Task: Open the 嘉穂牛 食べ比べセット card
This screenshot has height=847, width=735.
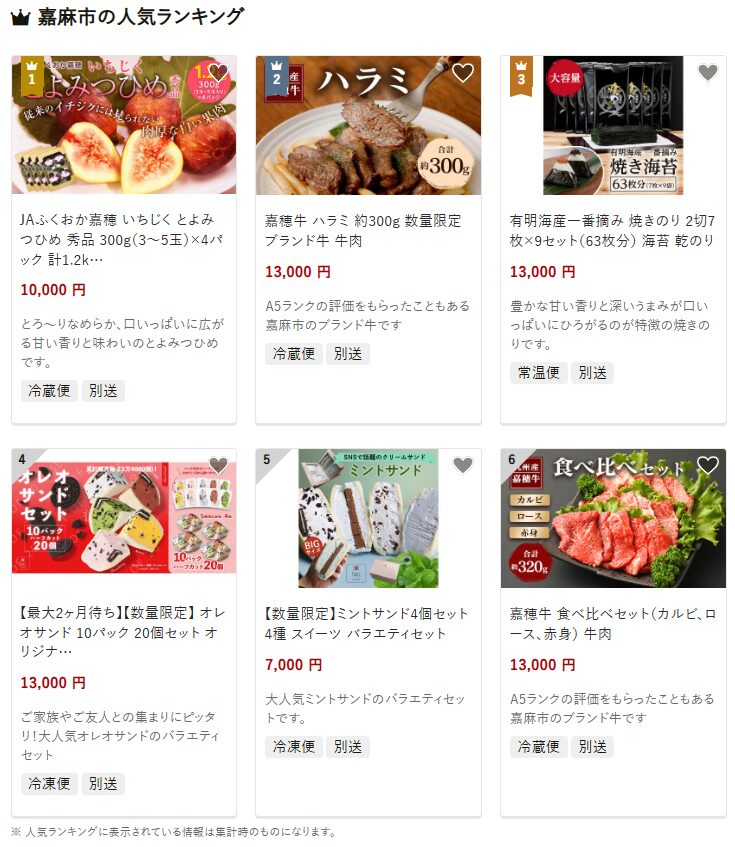Action: 612,622
